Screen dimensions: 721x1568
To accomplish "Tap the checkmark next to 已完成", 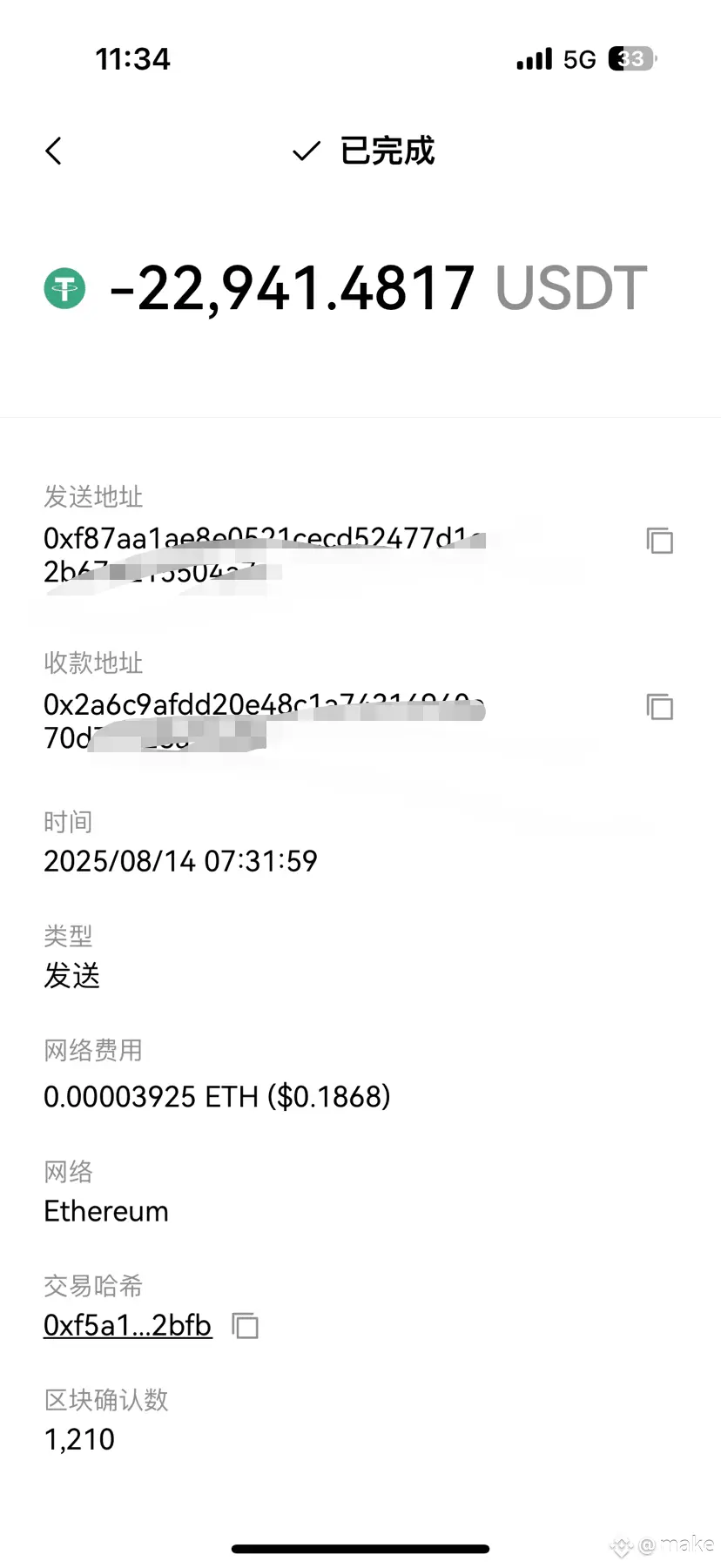I will [x=305, y=151].
